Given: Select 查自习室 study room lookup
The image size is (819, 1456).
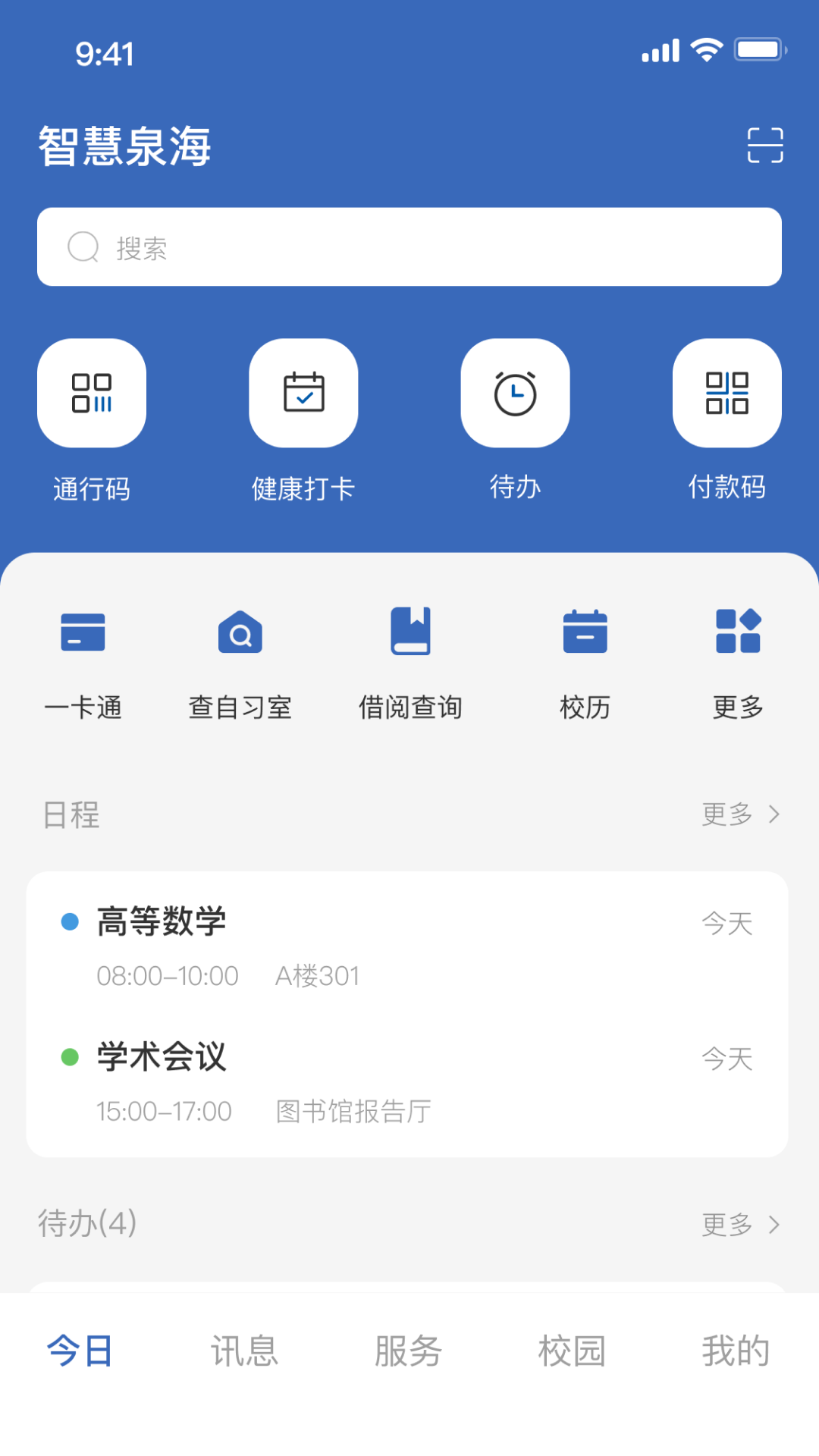Looking at the screenshot, I should pyautogui.click(x=240, y=660).
